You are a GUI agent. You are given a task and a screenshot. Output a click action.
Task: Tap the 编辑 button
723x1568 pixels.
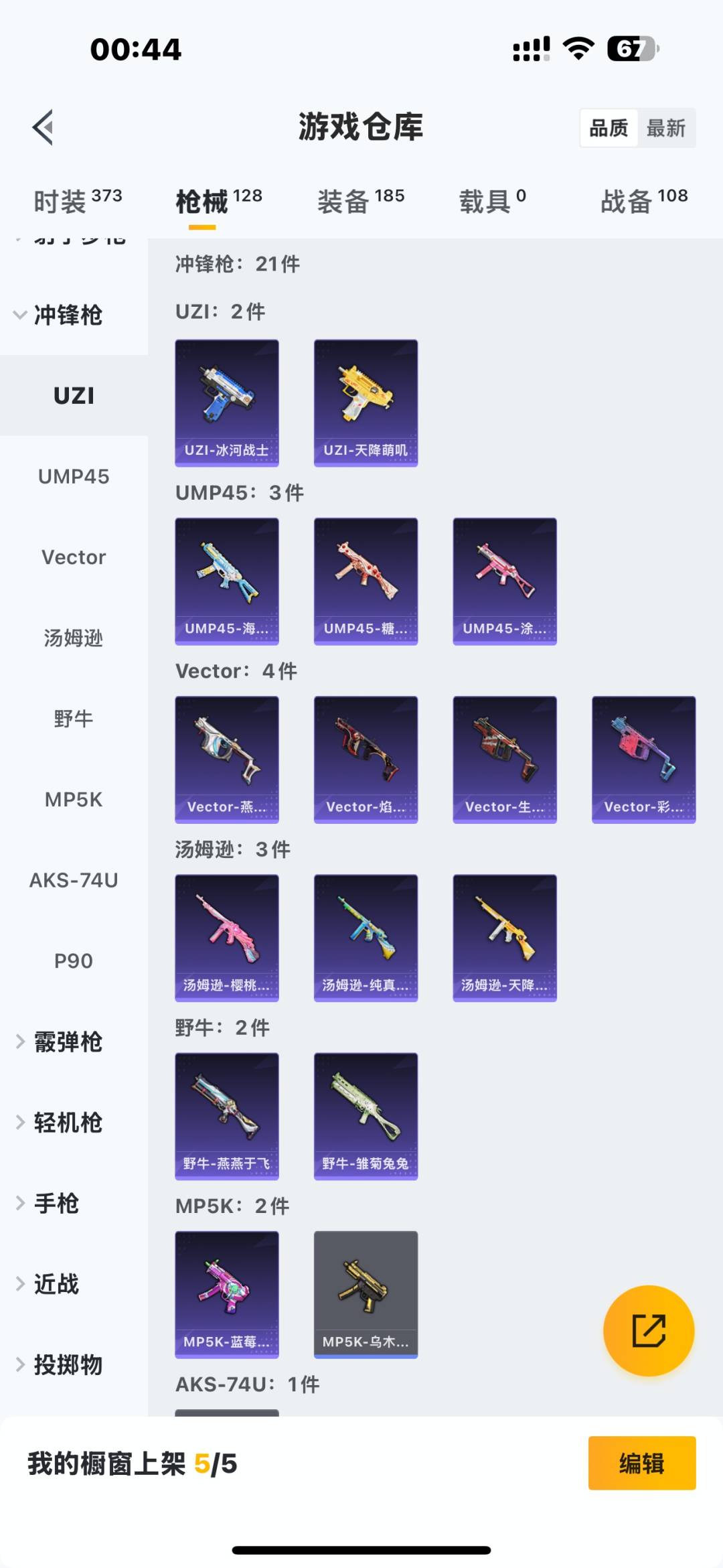point(641,1464)
